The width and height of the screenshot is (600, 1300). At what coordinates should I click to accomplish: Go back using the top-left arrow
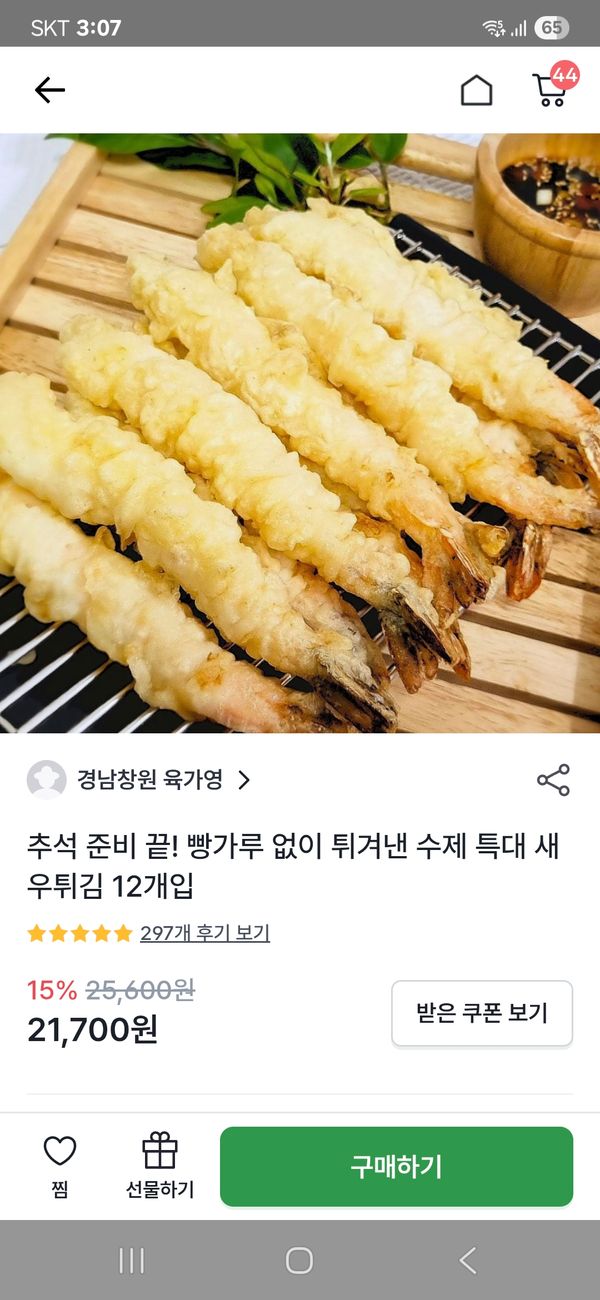(x=49, y=90)
